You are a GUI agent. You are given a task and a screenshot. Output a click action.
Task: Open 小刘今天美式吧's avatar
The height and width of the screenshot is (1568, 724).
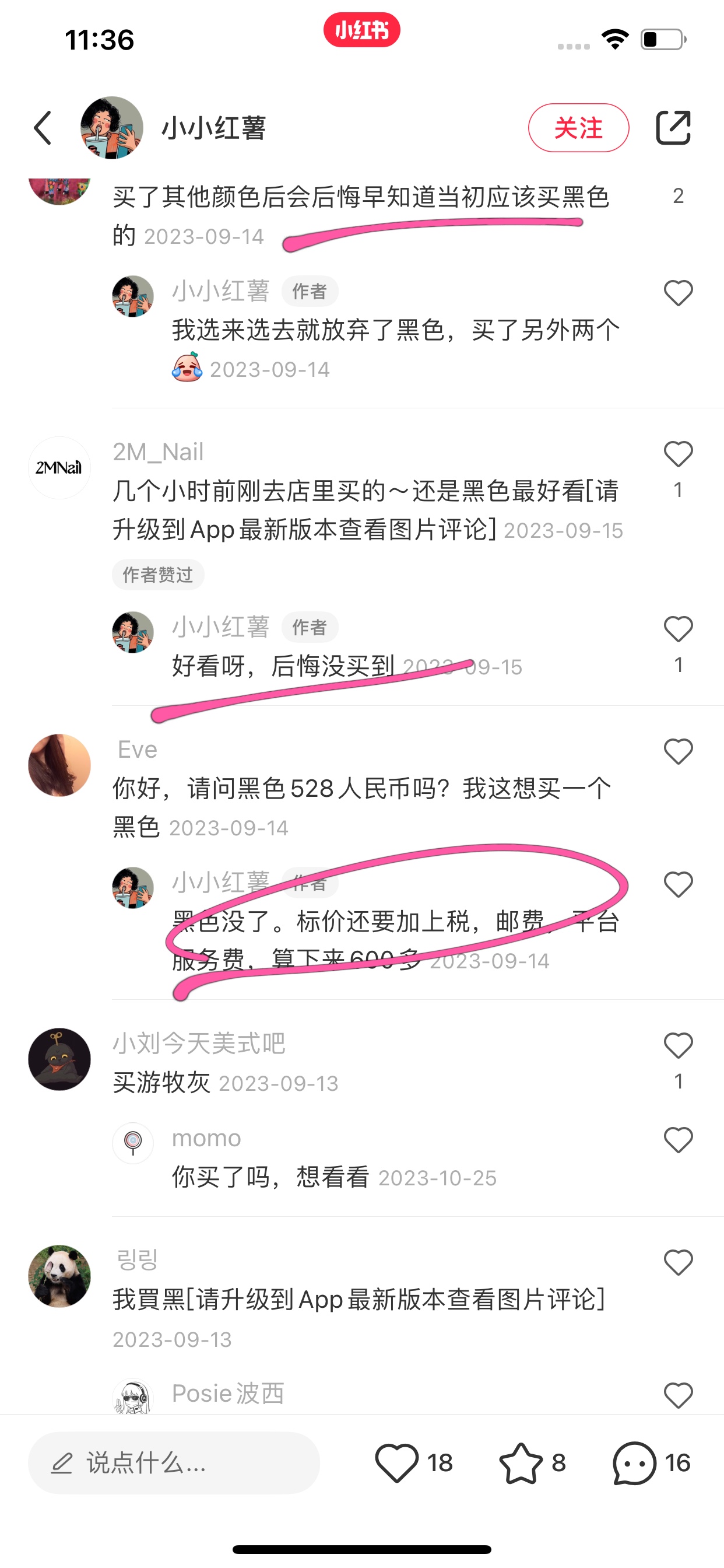(59, 1059)
